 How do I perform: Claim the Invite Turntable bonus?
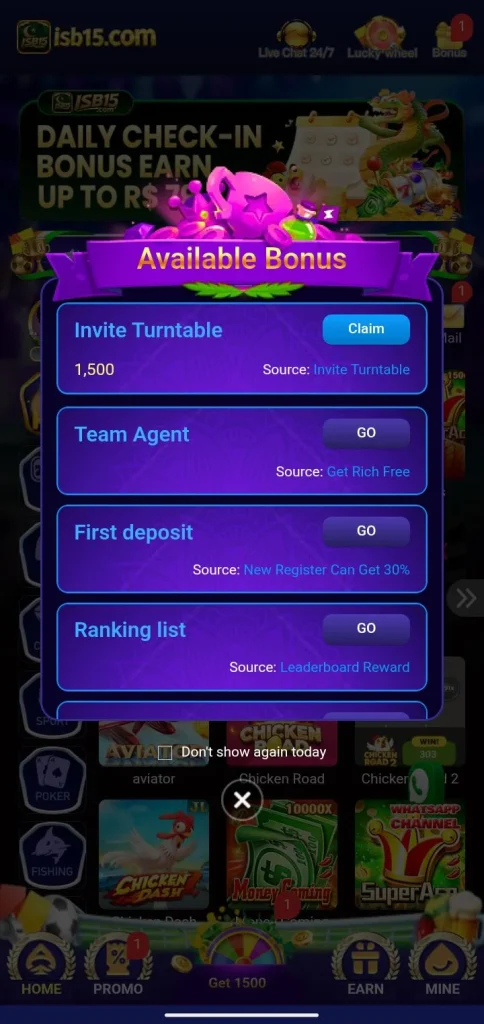[x=366, y=329]
